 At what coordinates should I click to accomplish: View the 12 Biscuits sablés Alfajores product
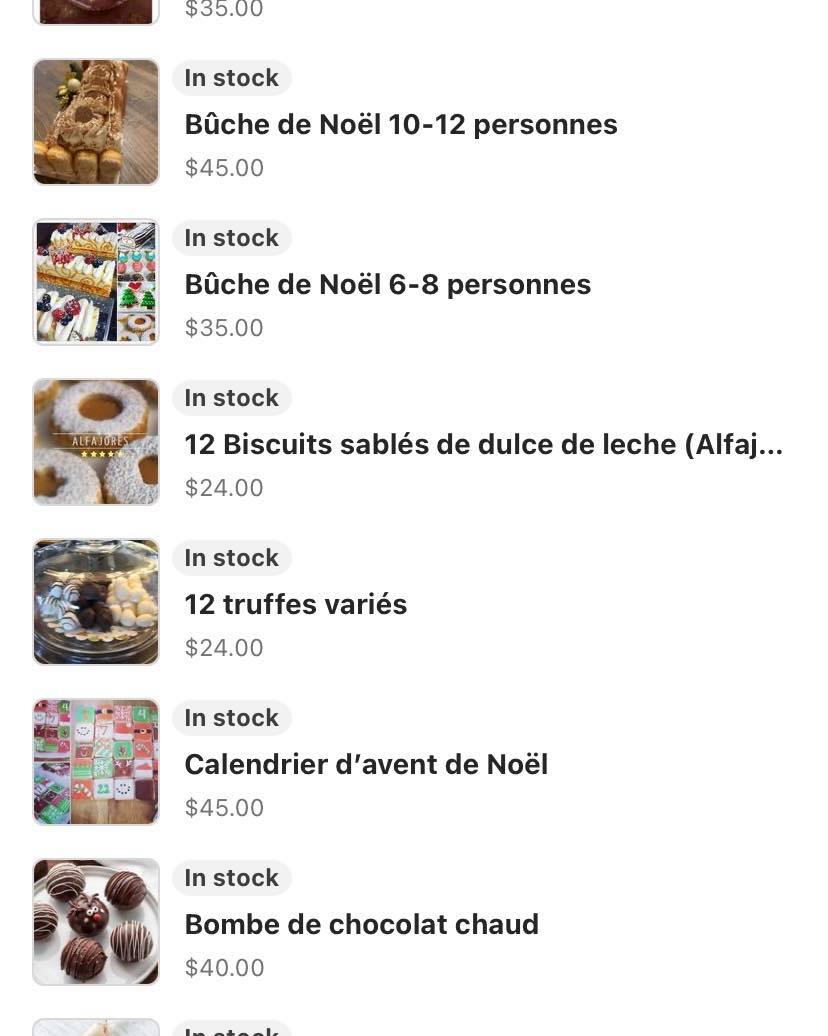click(x=482, y=445)
